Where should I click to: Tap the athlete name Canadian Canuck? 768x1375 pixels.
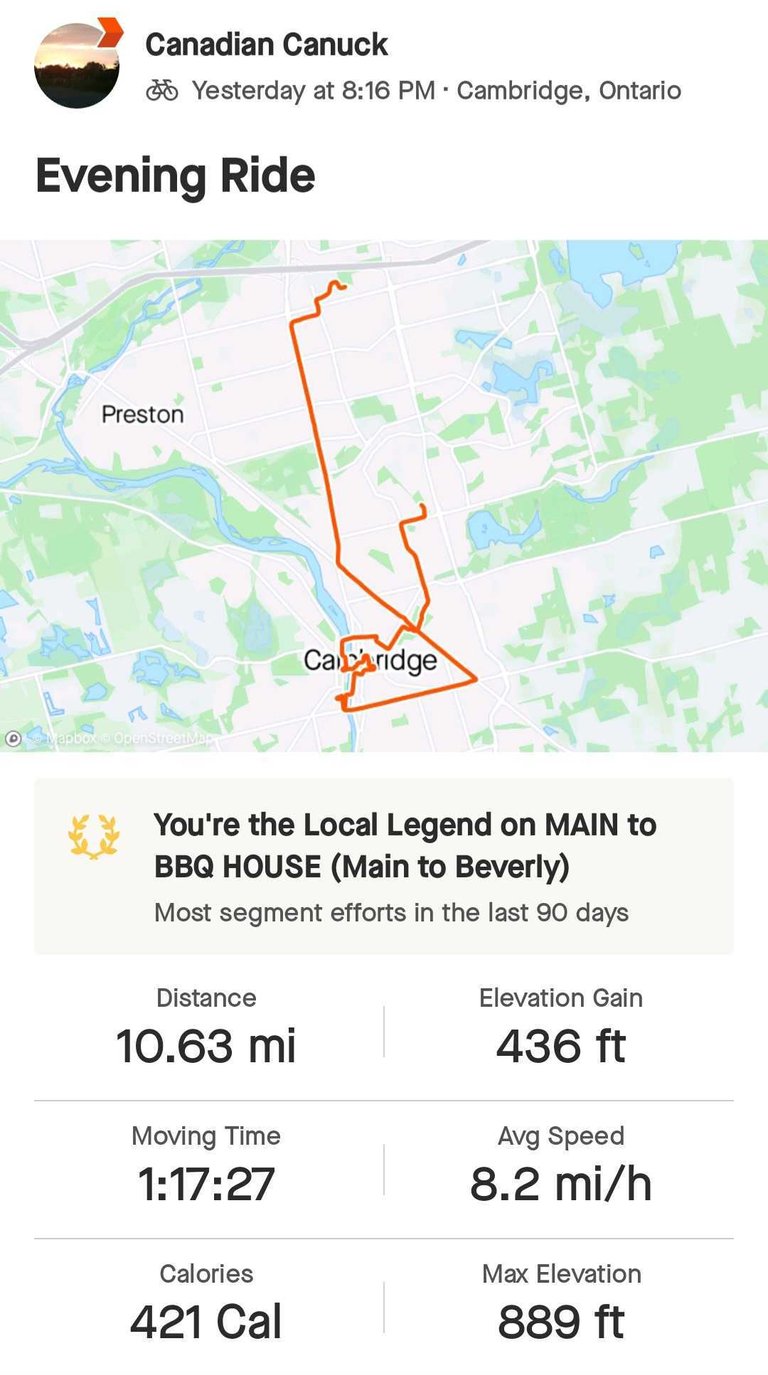[x=266, y=44]
